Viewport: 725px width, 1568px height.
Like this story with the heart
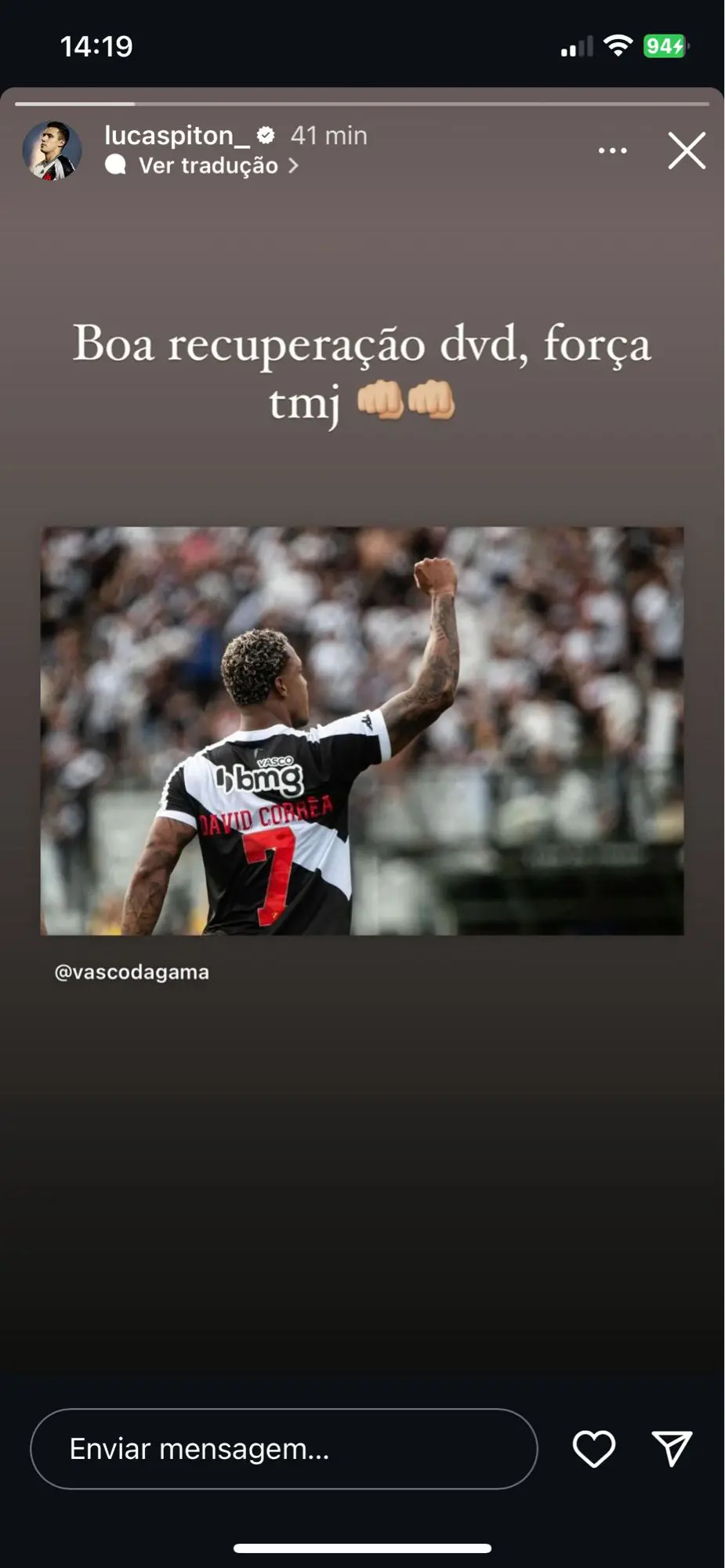pos(594,1449)
